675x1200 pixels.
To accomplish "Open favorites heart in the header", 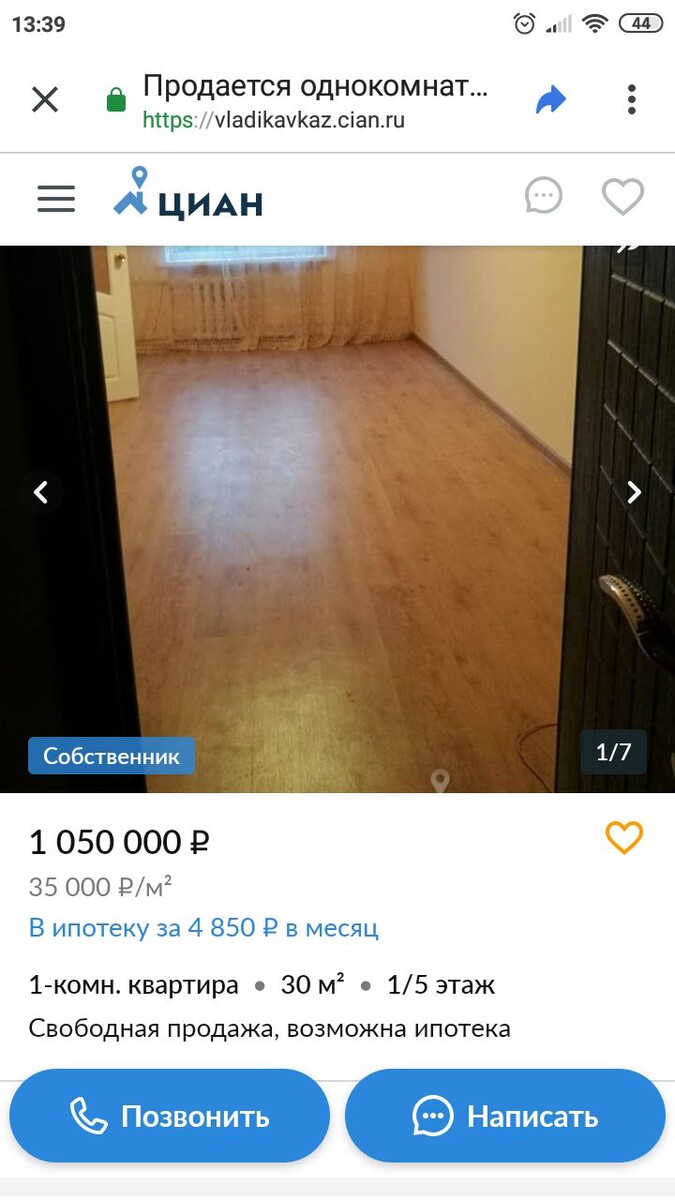I will click(622, 197).
